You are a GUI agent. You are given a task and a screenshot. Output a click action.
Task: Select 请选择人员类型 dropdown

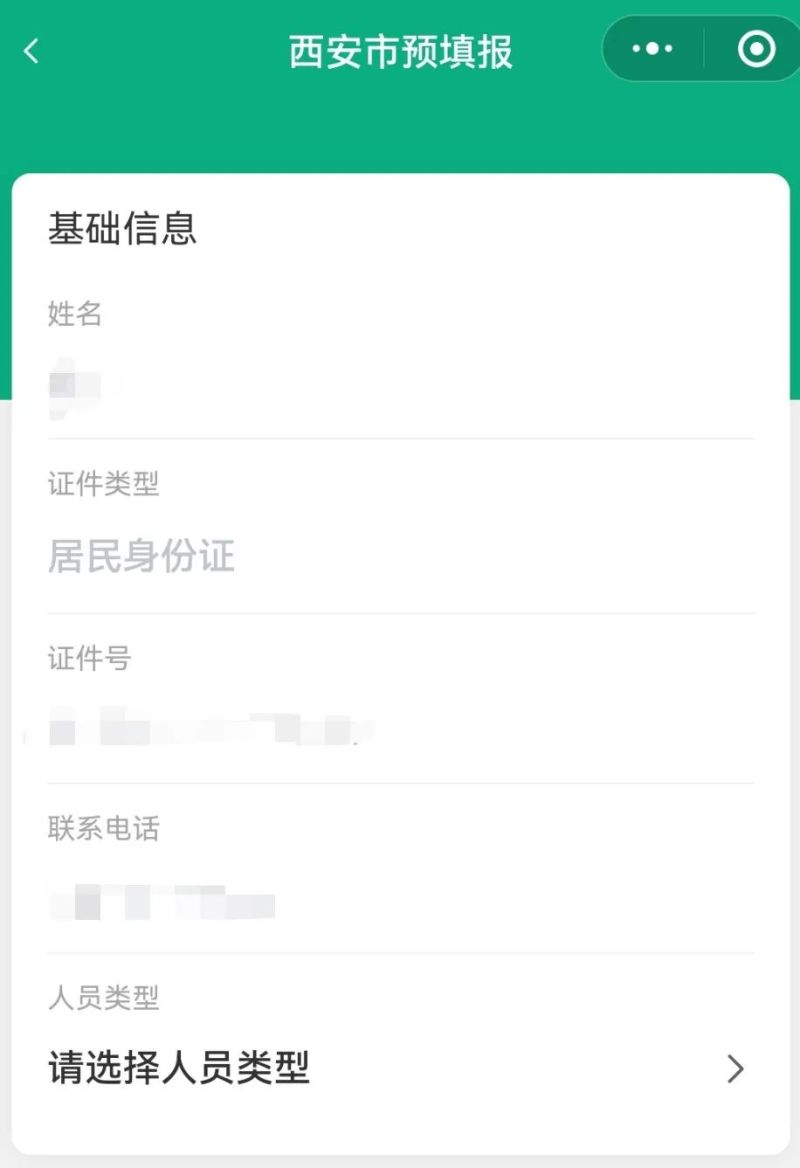tap(400, 1068)
